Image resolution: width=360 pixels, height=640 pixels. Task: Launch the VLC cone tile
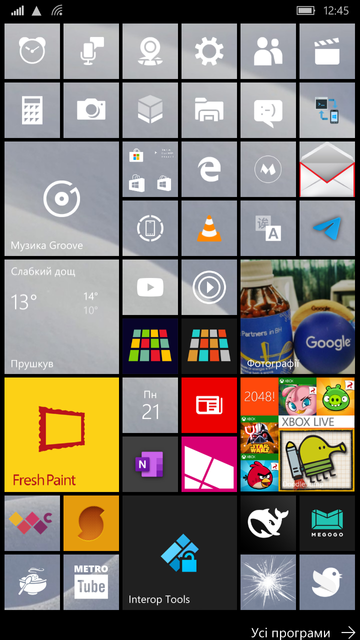(209, 228)
